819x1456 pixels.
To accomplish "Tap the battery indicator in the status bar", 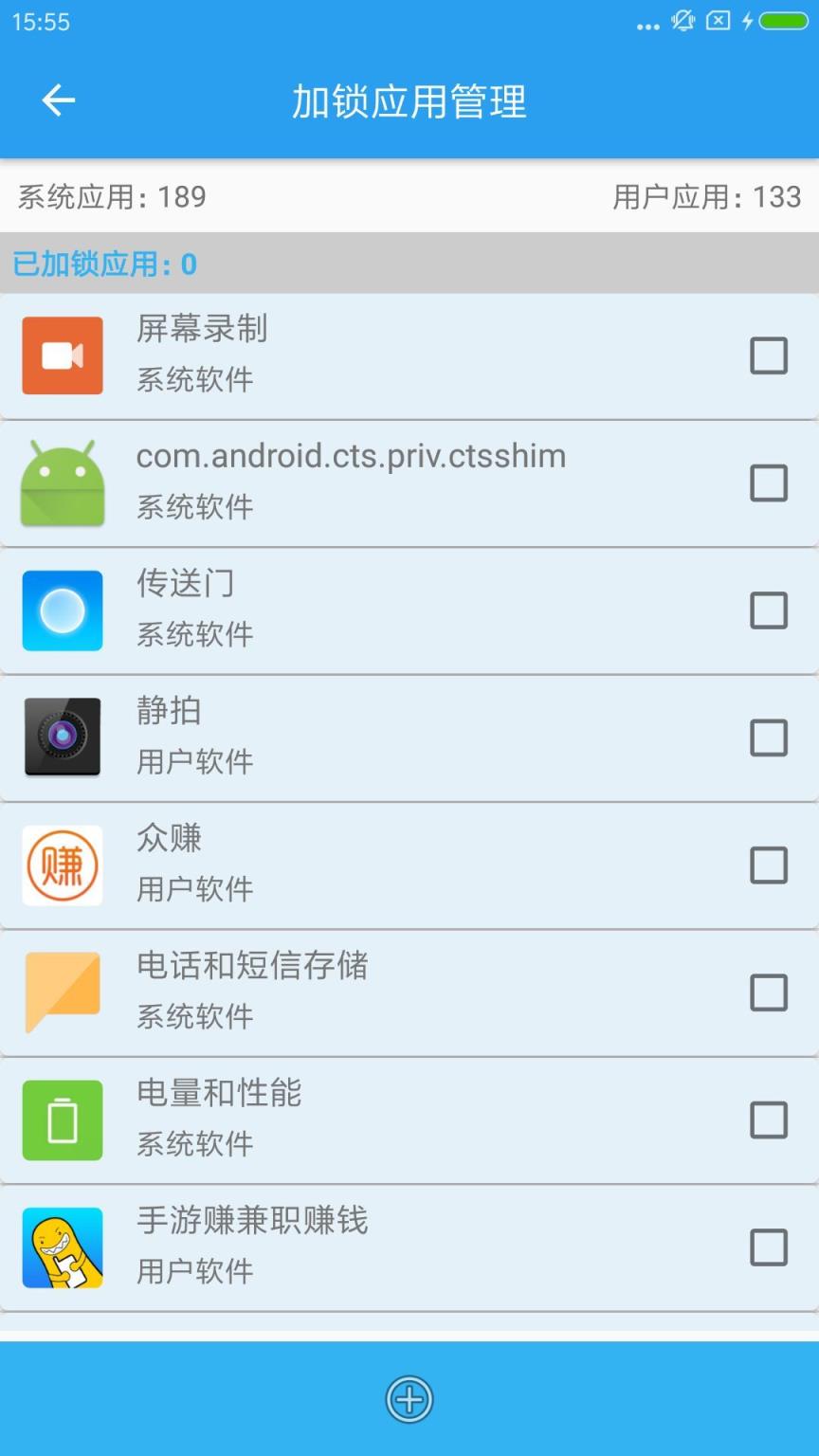I will (x=784, y=21).
